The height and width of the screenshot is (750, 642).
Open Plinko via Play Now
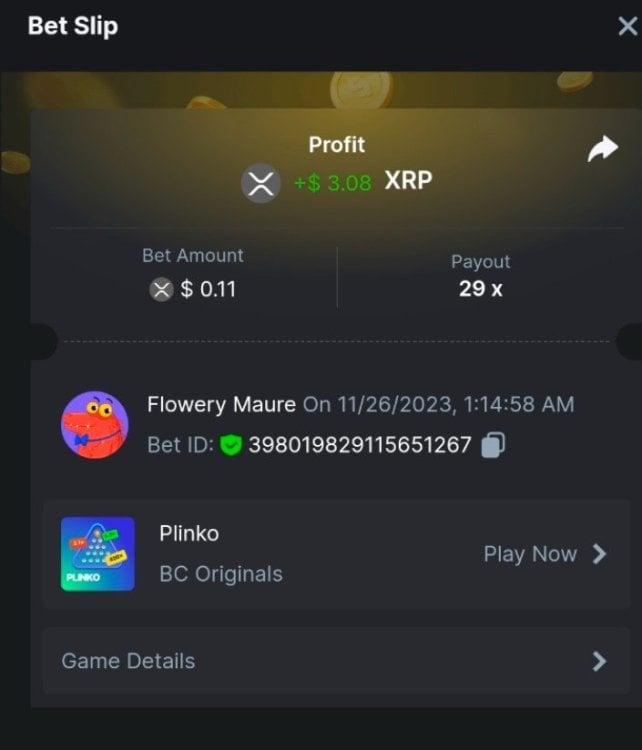point(544,554)
